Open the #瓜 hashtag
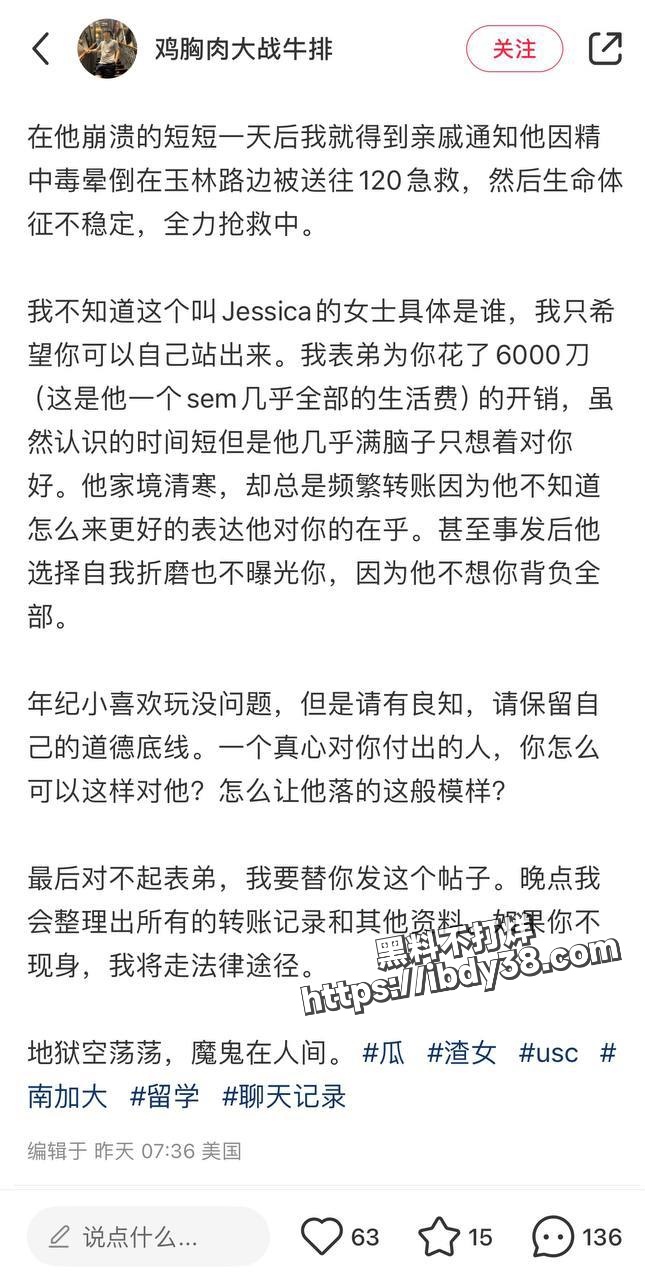 383,1052
